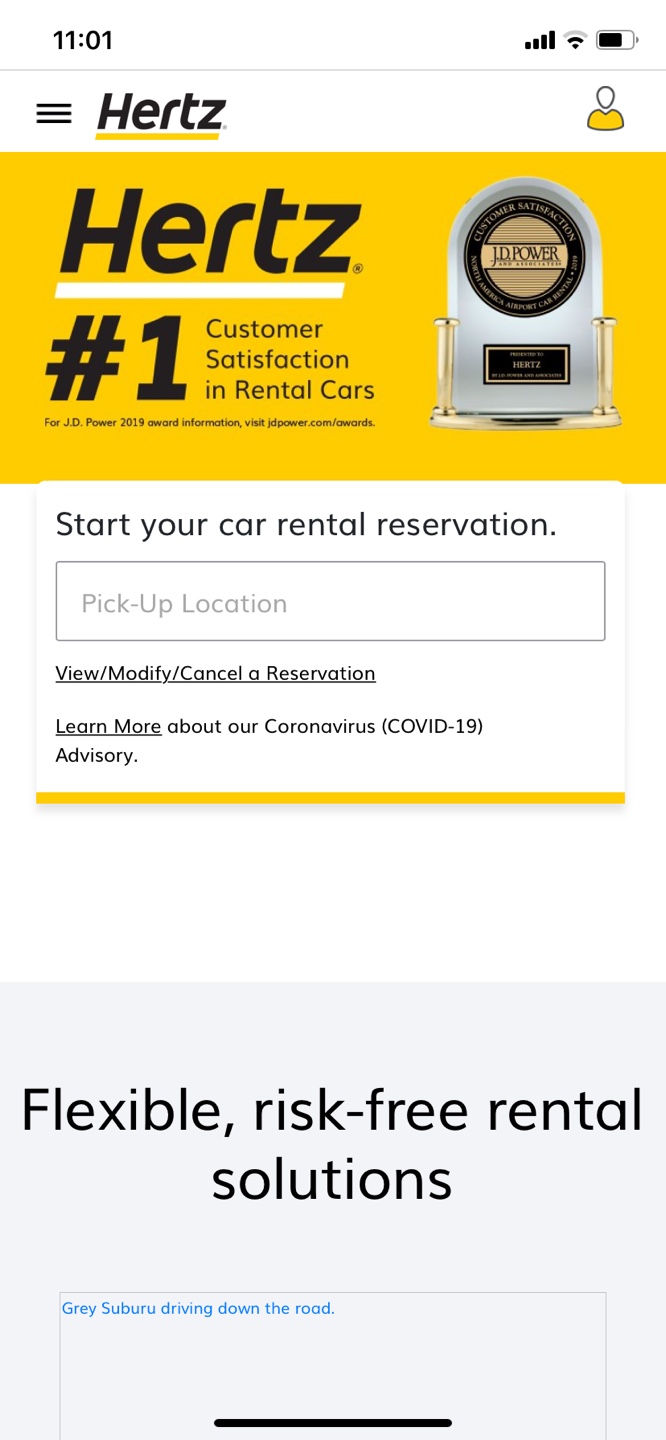Open the hamburger navigation menu
666x1440 pixels.
point(54,113)
